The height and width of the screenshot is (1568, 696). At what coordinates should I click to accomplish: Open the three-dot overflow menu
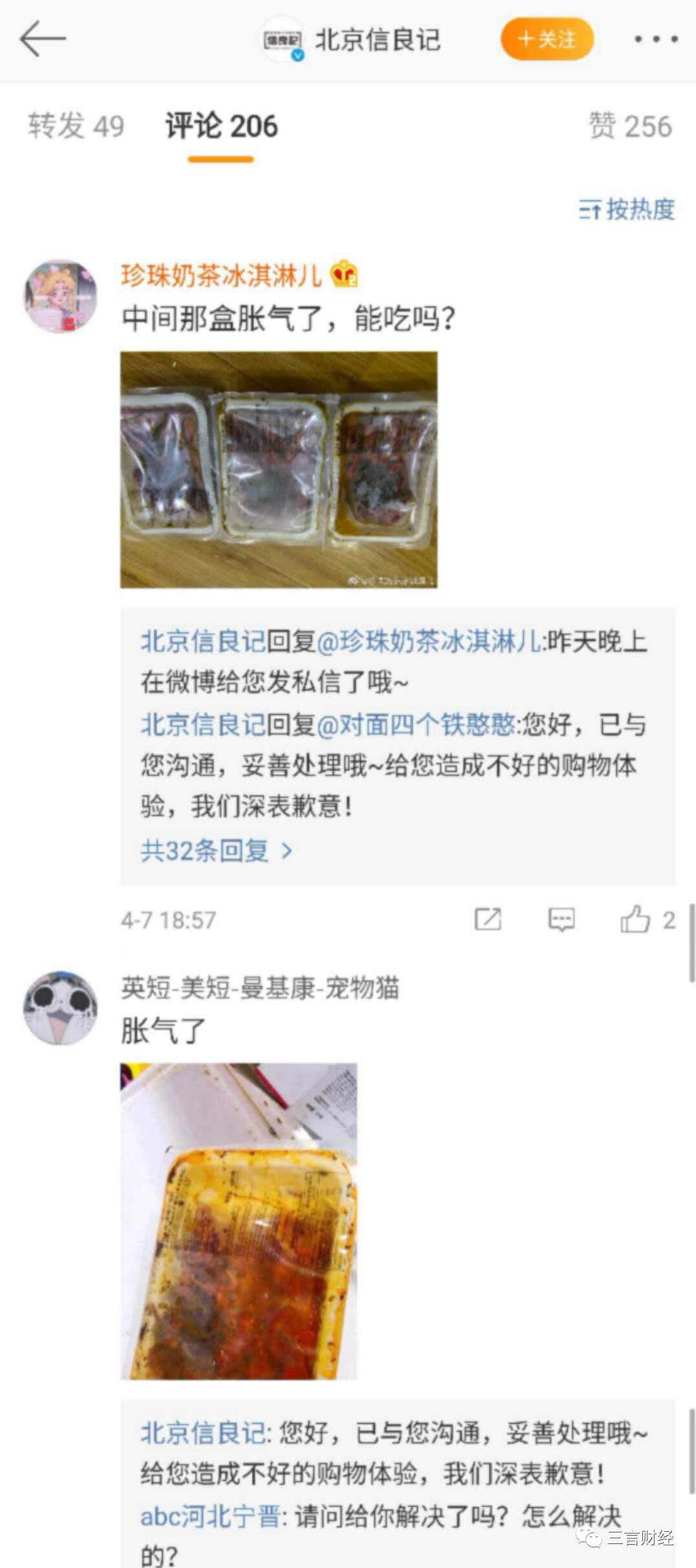tap(655, 39)
